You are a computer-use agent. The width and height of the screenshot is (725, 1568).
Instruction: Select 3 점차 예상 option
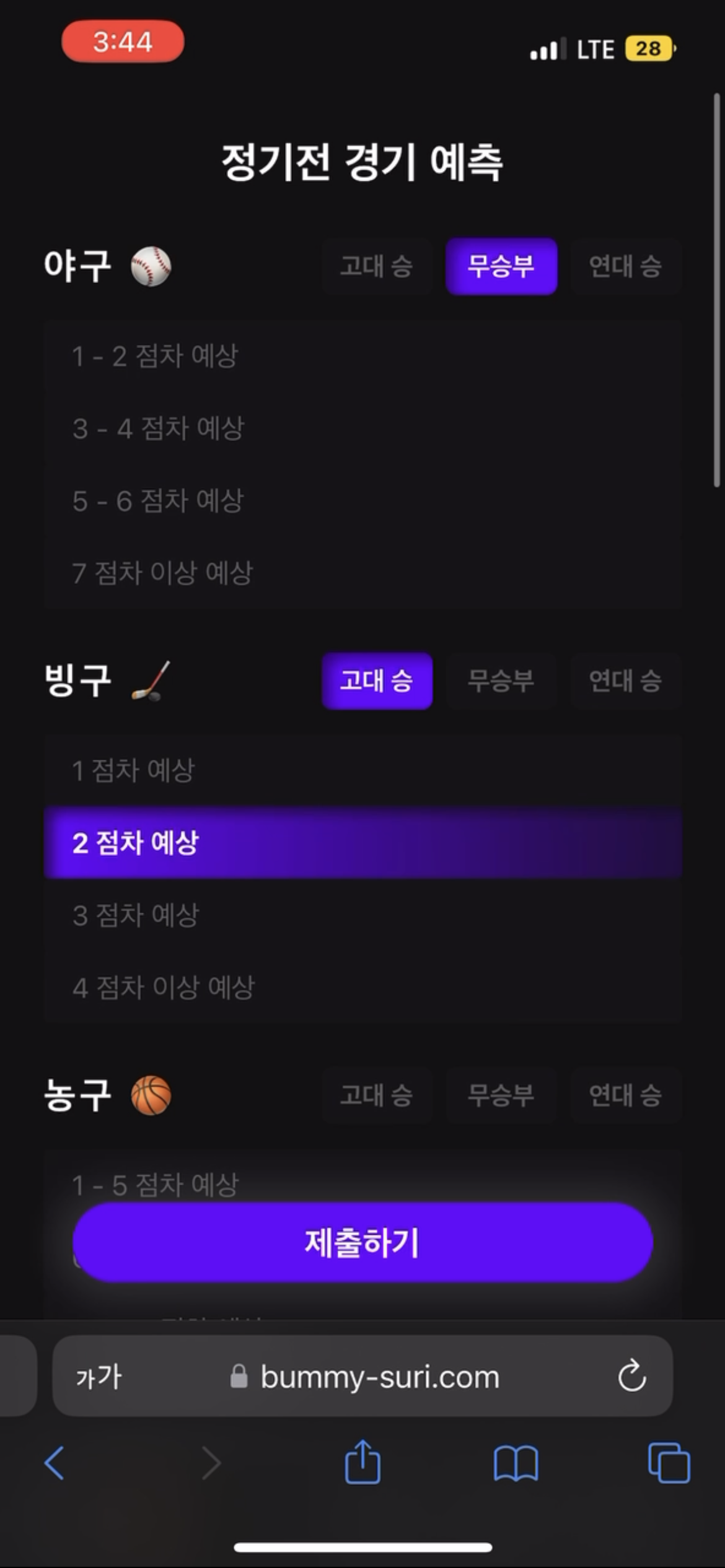[362, 915]
